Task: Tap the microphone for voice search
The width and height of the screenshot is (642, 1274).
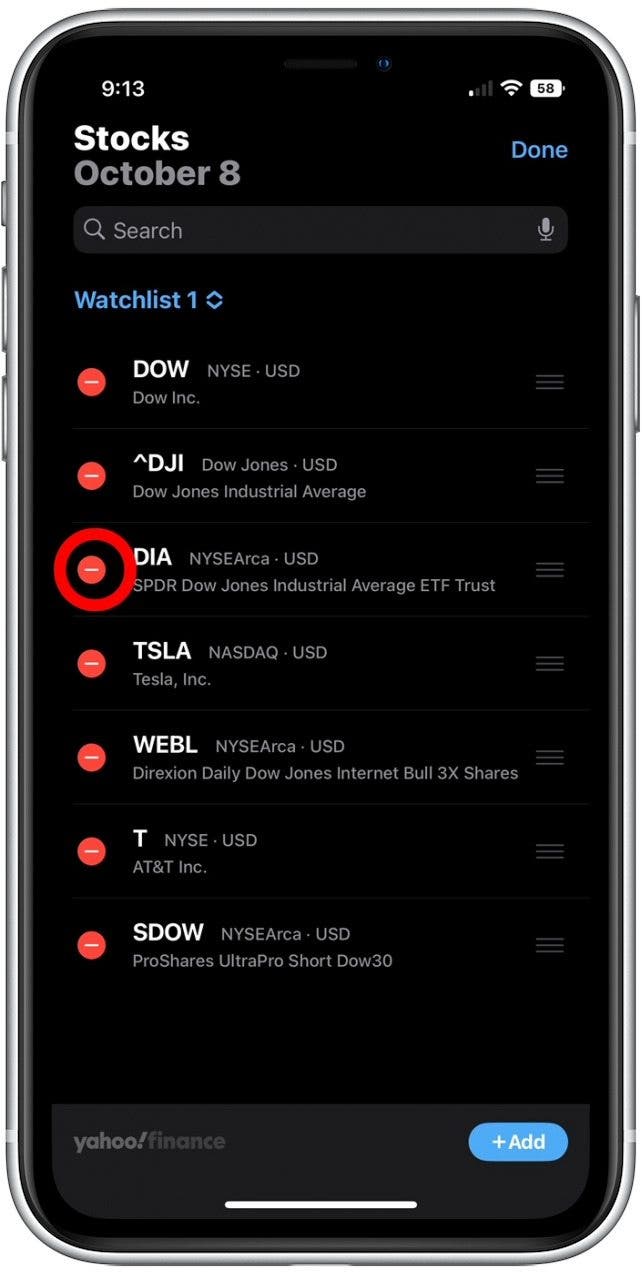Action: [545, 230]
